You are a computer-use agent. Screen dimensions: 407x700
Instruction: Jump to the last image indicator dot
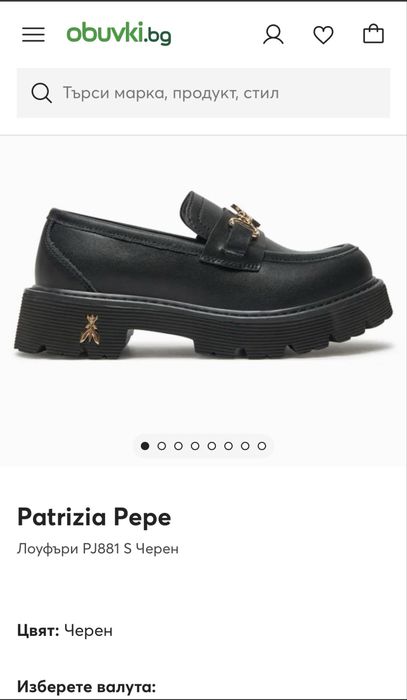262,446
